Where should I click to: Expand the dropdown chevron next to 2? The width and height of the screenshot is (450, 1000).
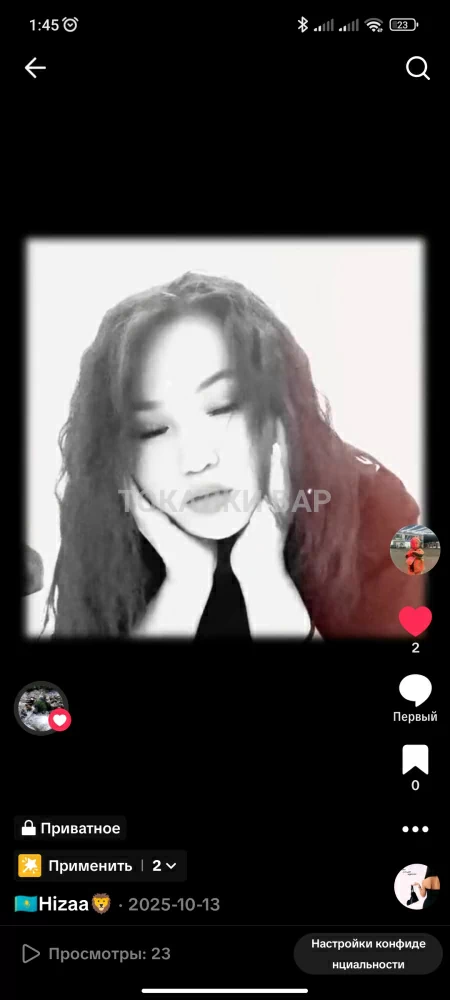pos(171,865)
